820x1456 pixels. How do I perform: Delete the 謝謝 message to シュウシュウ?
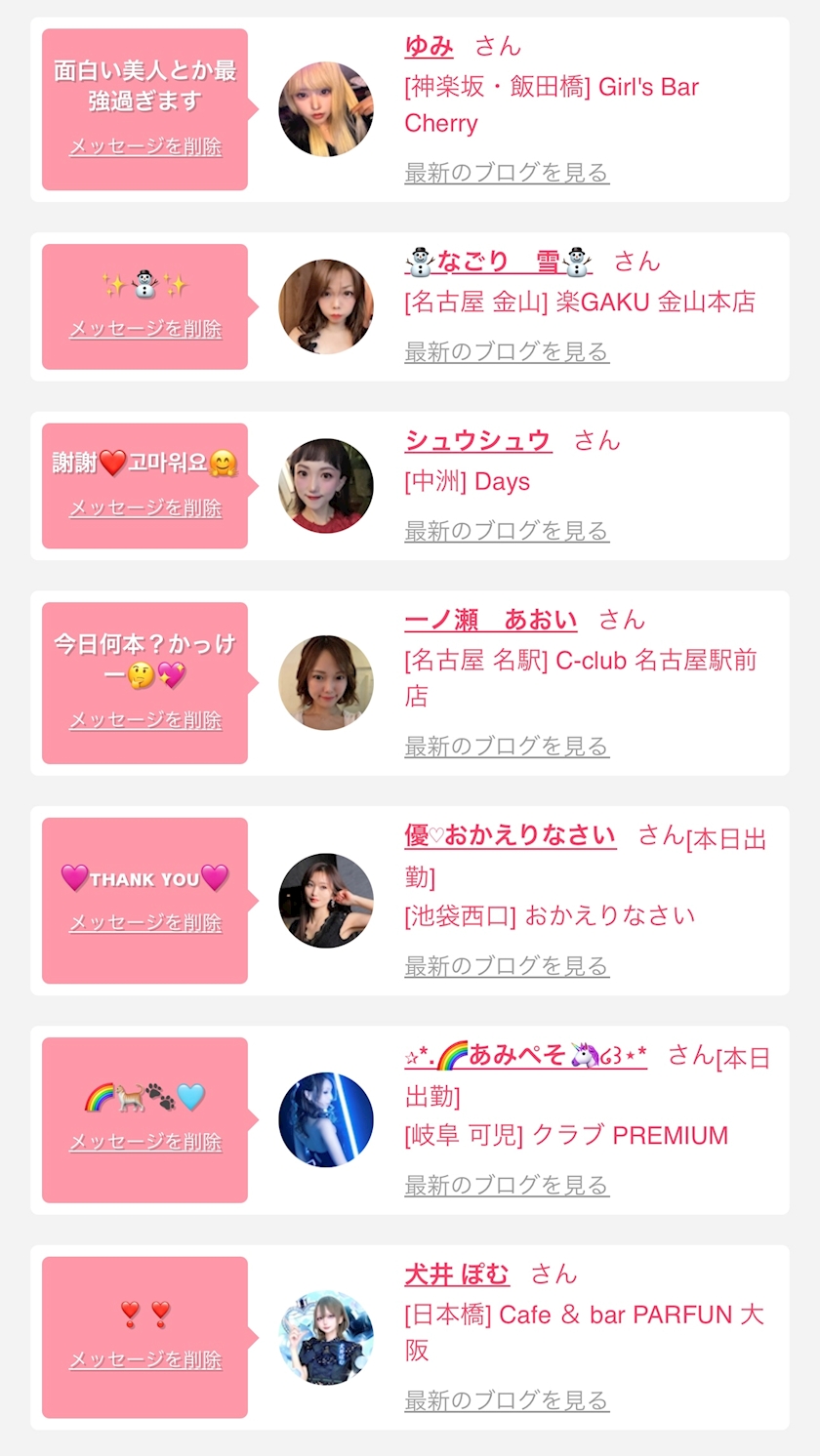coord(145,508)
